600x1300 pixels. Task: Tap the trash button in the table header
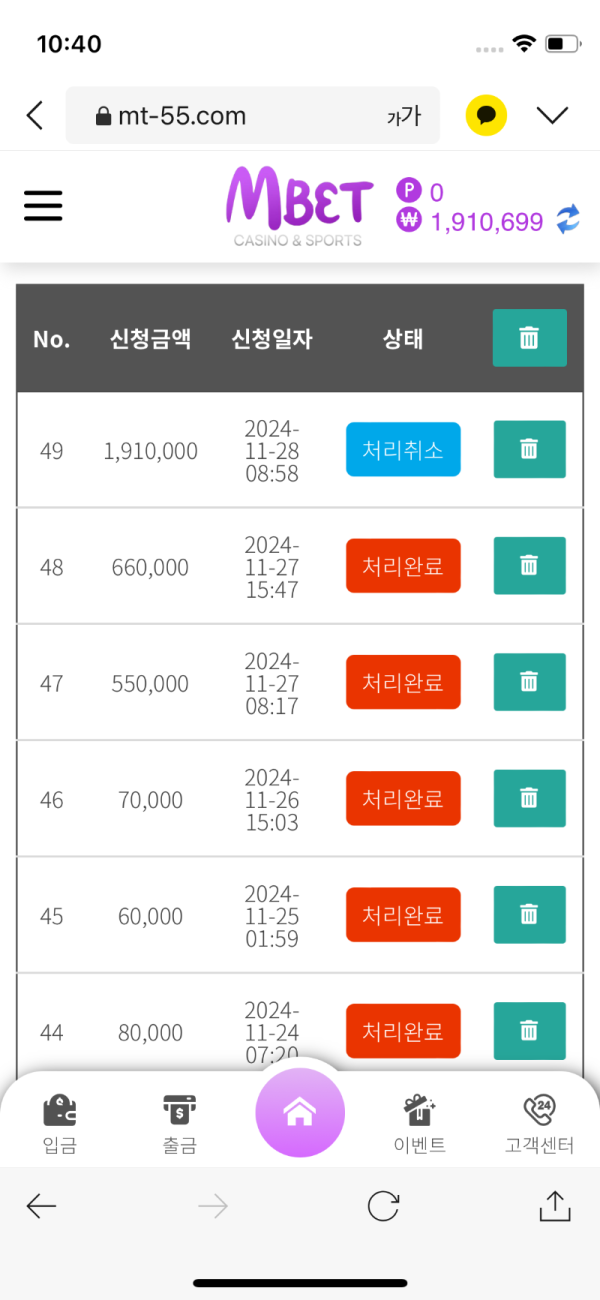pos(529,338)
